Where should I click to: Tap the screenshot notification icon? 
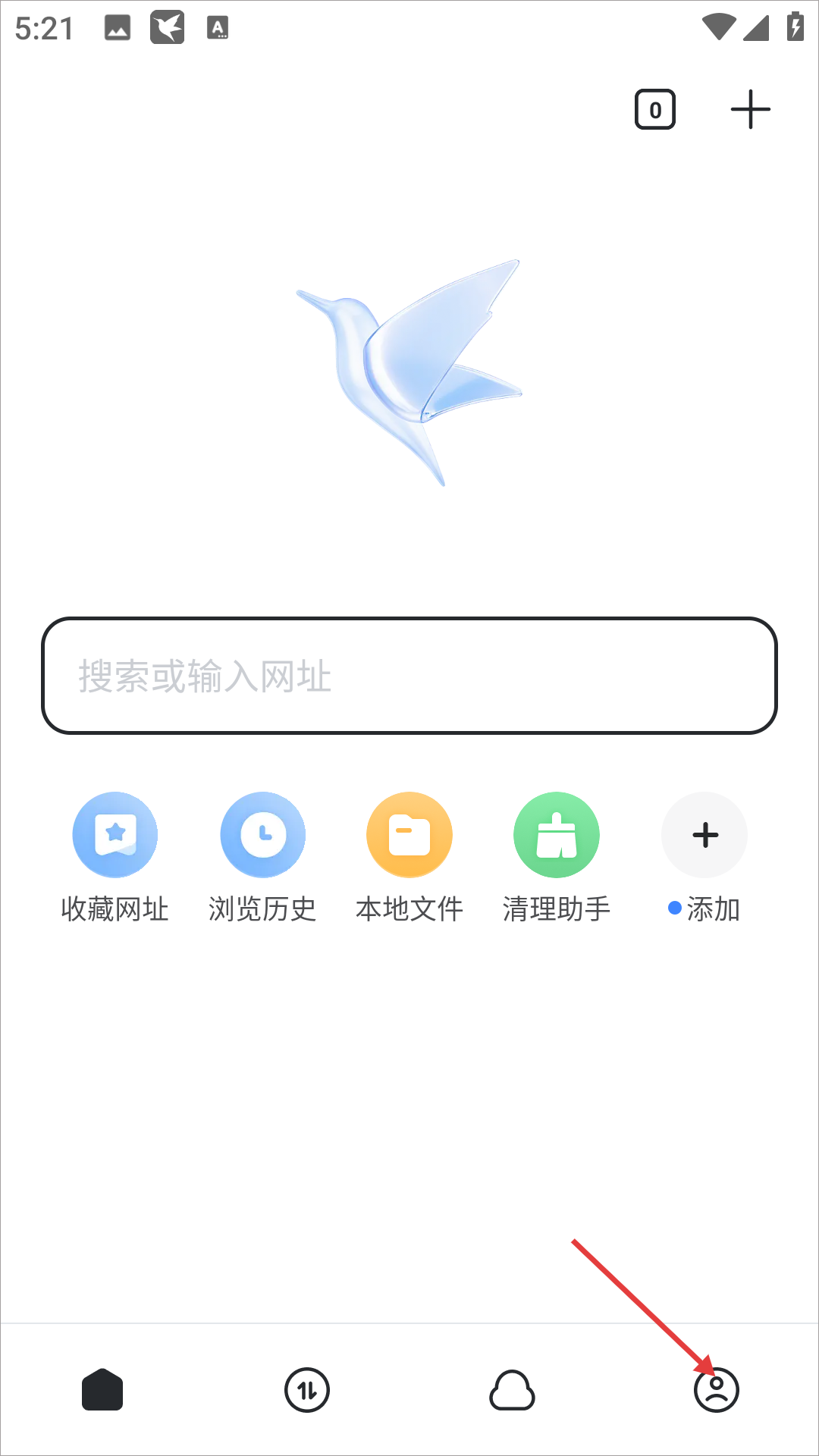point(118,29)
